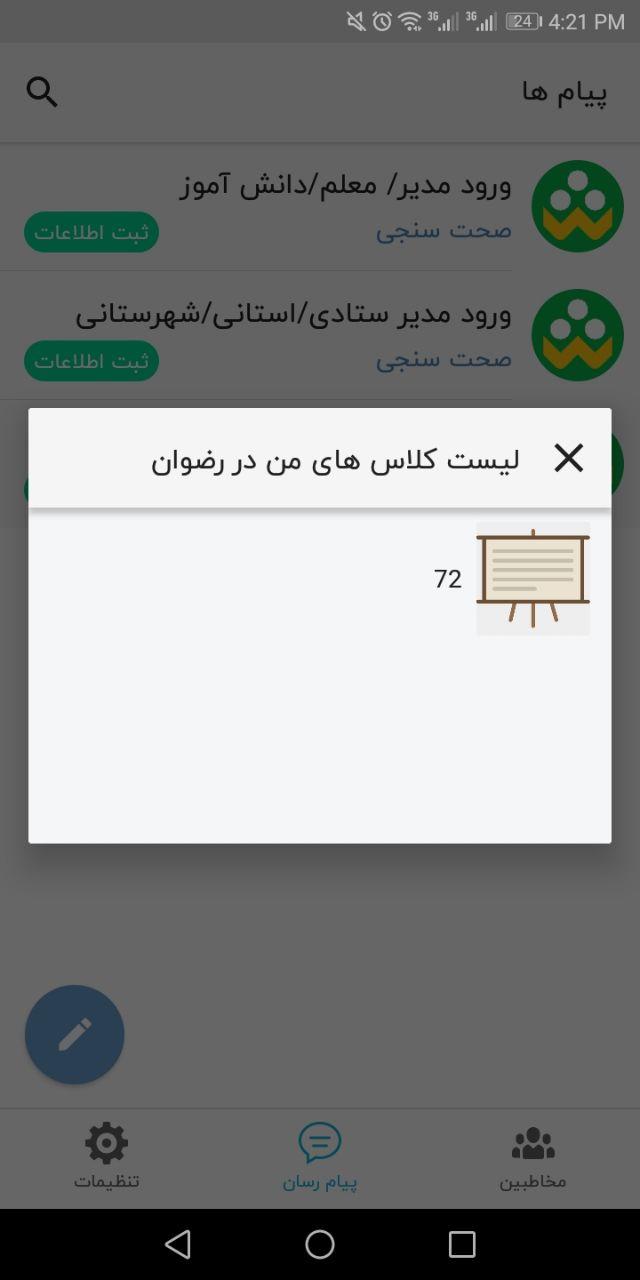The width and height of the screenshot is (640, 1280).
Task: Go to the Android home screen
Action: click(x=320, y=1244)
